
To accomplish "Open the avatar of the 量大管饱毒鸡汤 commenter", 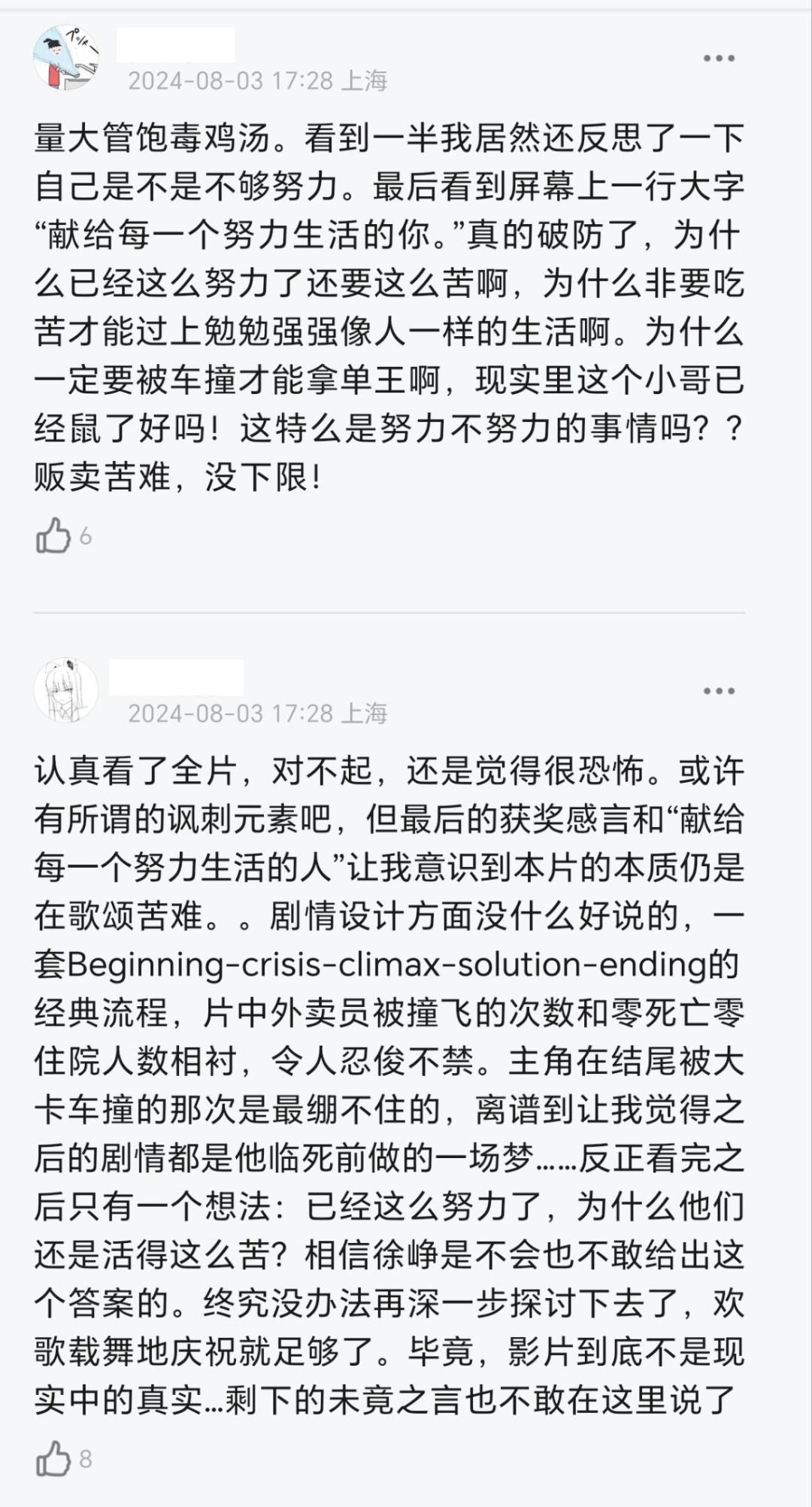I will pos(66,58).
